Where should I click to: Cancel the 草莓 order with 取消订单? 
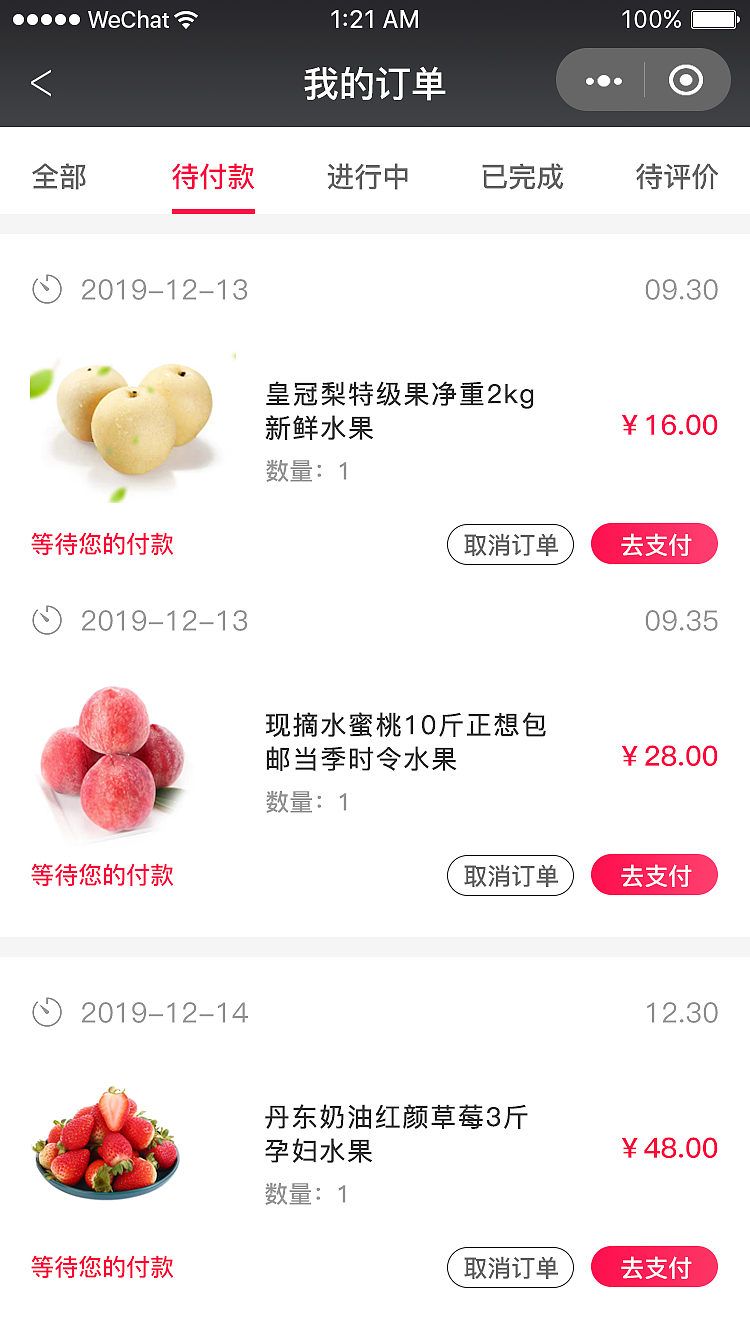510,1268
